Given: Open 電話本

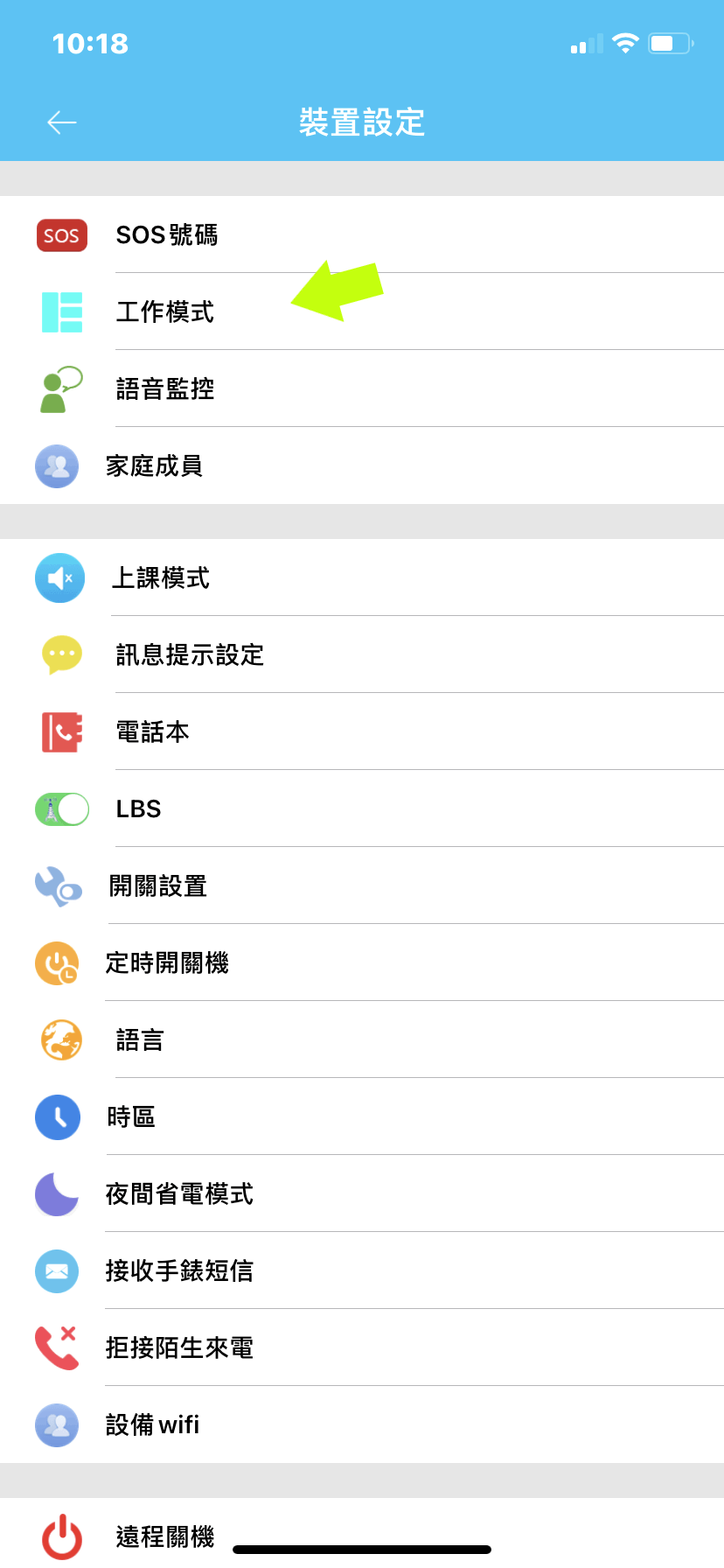Looking at the screenshot, I should coord(362,731).
